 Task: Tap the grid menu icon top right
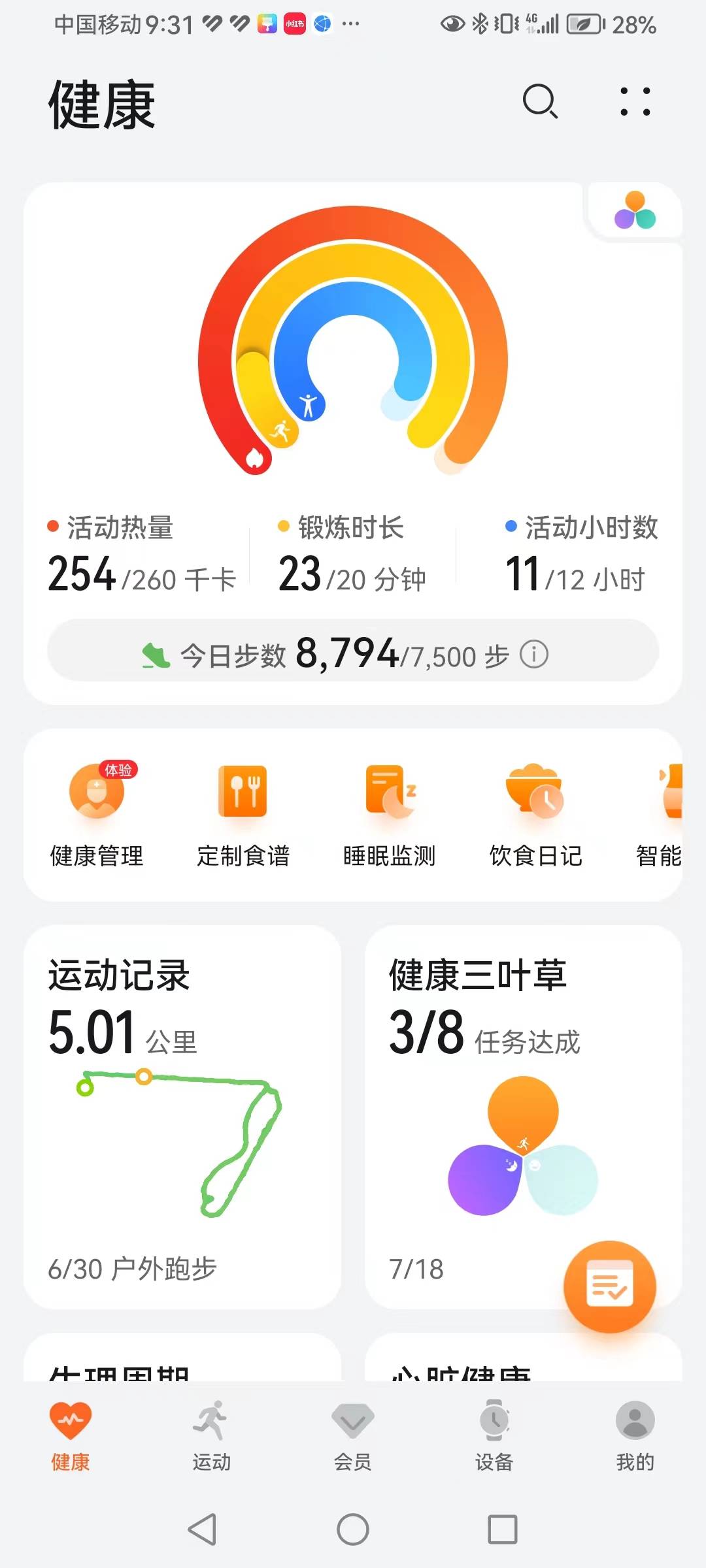635,103
